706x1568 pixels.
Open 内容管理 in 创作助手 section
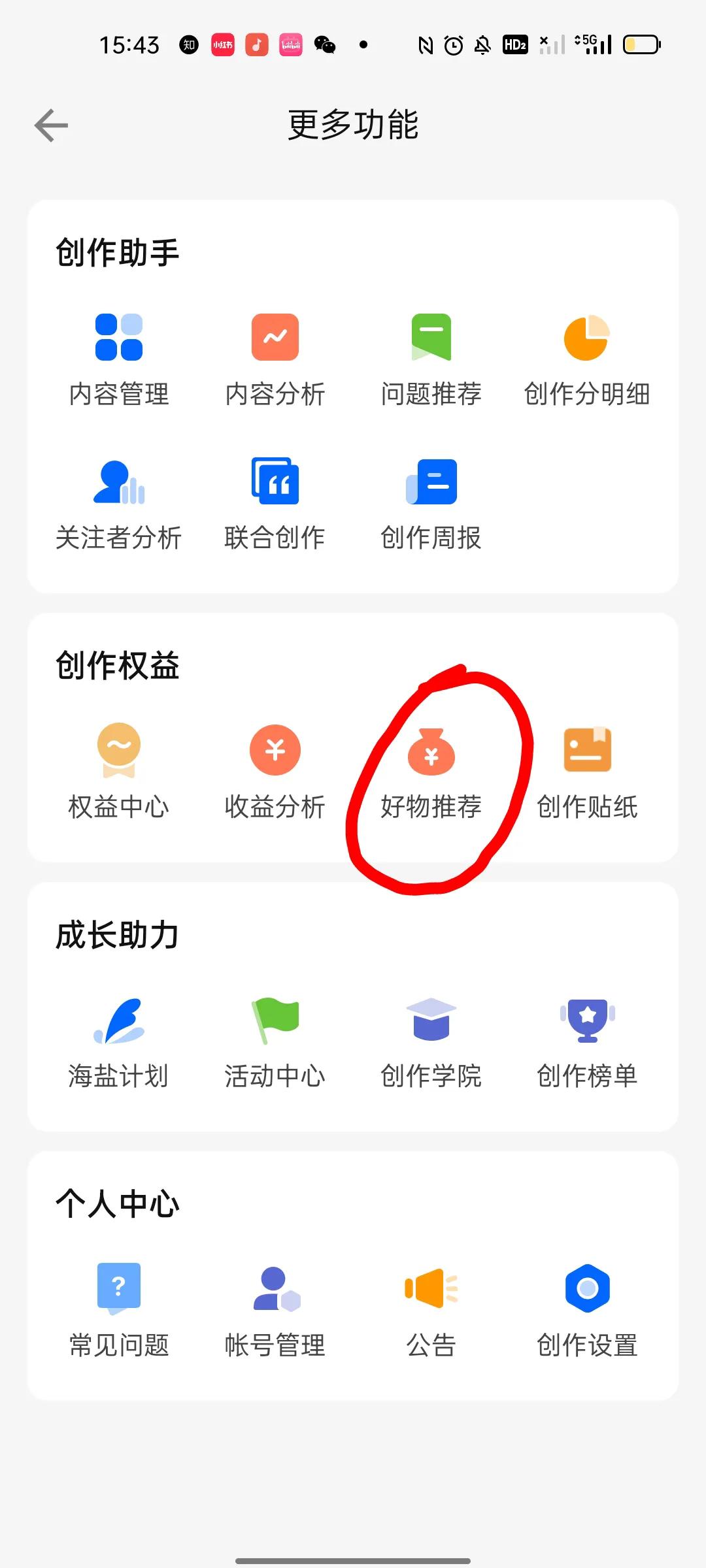point(119,356)
